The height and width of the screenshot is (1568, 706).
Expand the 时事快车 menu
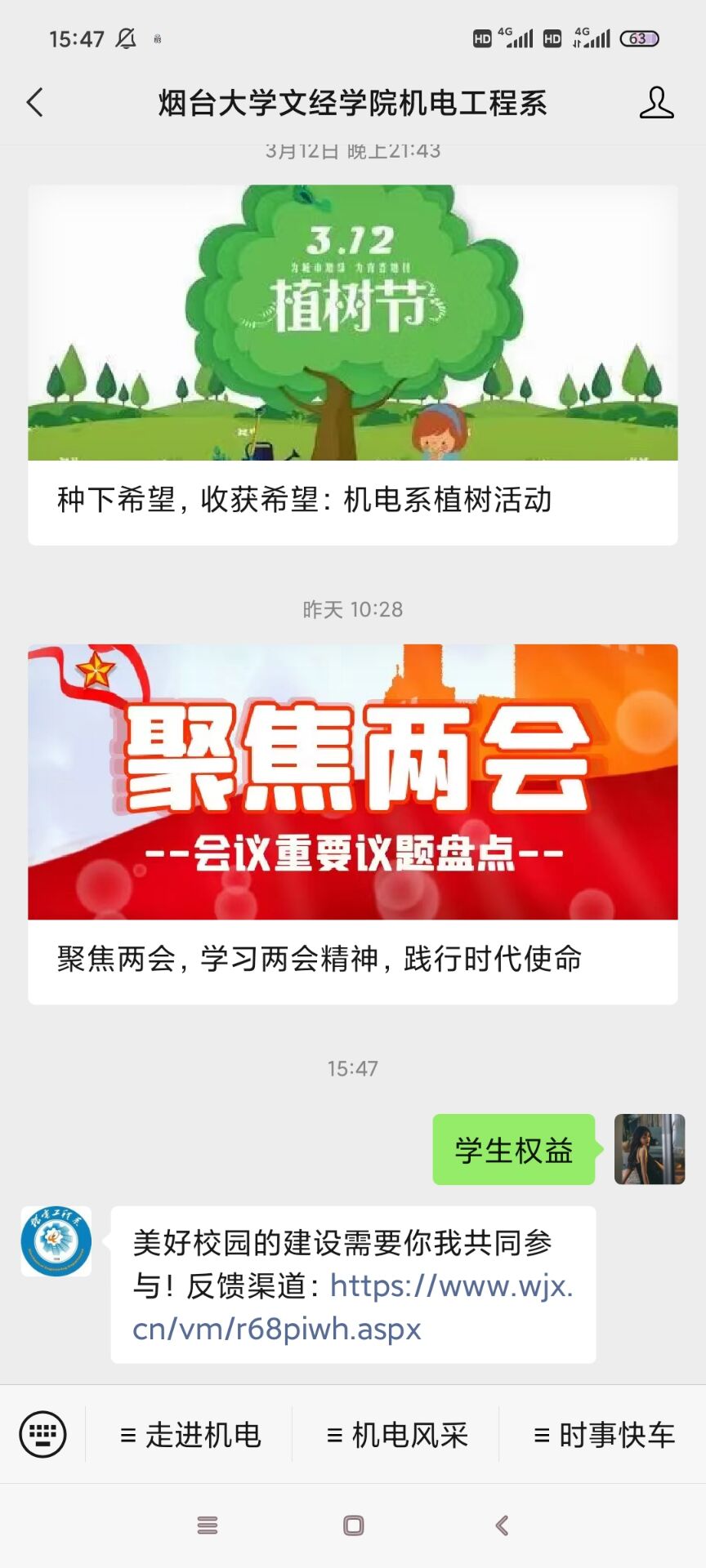pyautogui.click(x=604, y=1435)
